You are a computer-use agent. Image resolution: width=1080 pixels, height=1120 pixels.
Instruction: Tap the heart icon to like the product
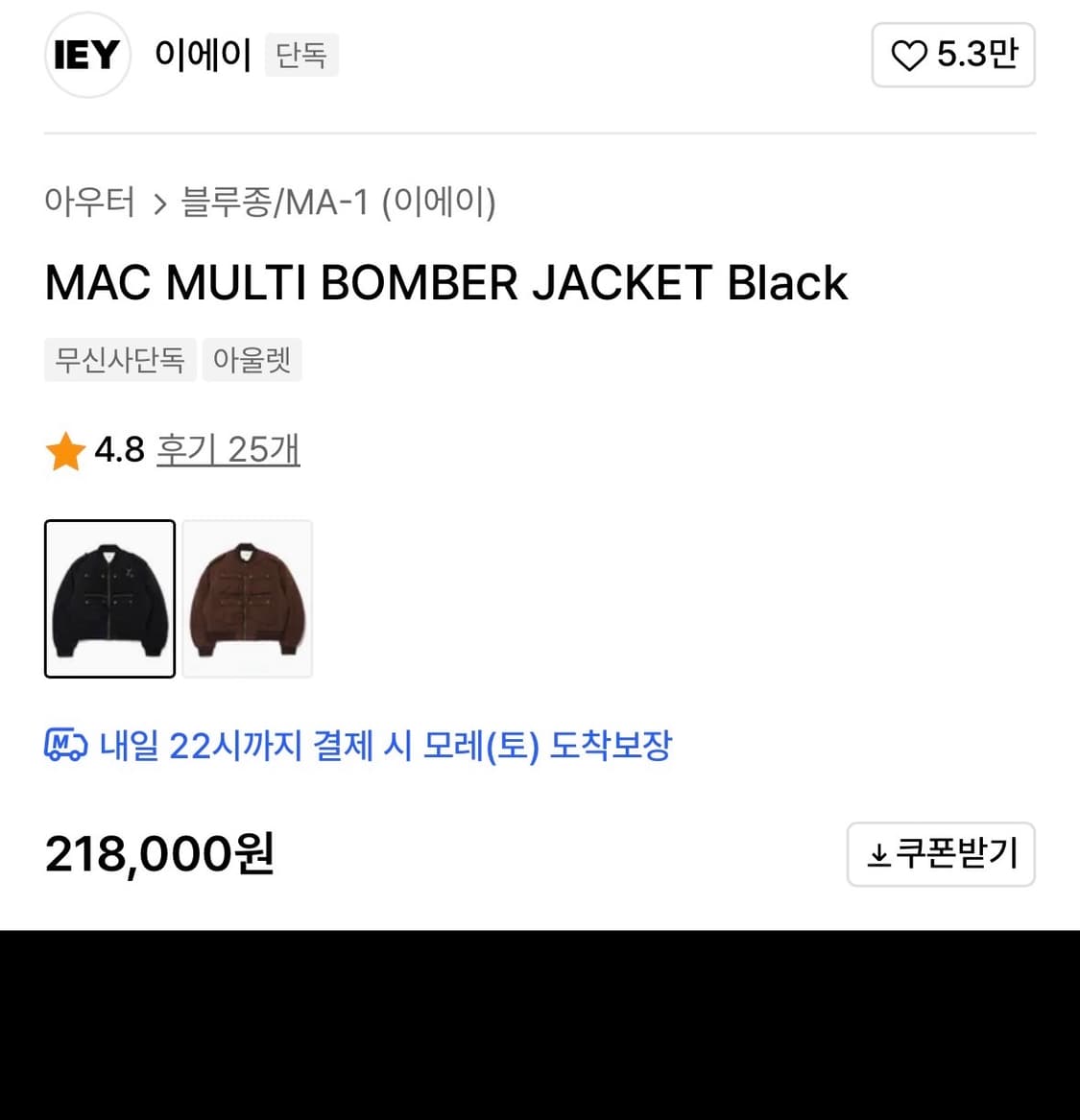click(x=910, y=56)
